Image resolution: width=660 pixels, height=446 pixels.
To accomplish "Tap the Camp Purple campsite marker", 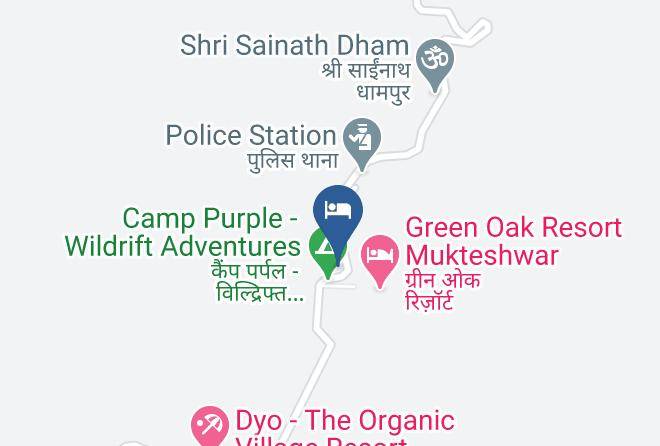I will coord(324,251).
